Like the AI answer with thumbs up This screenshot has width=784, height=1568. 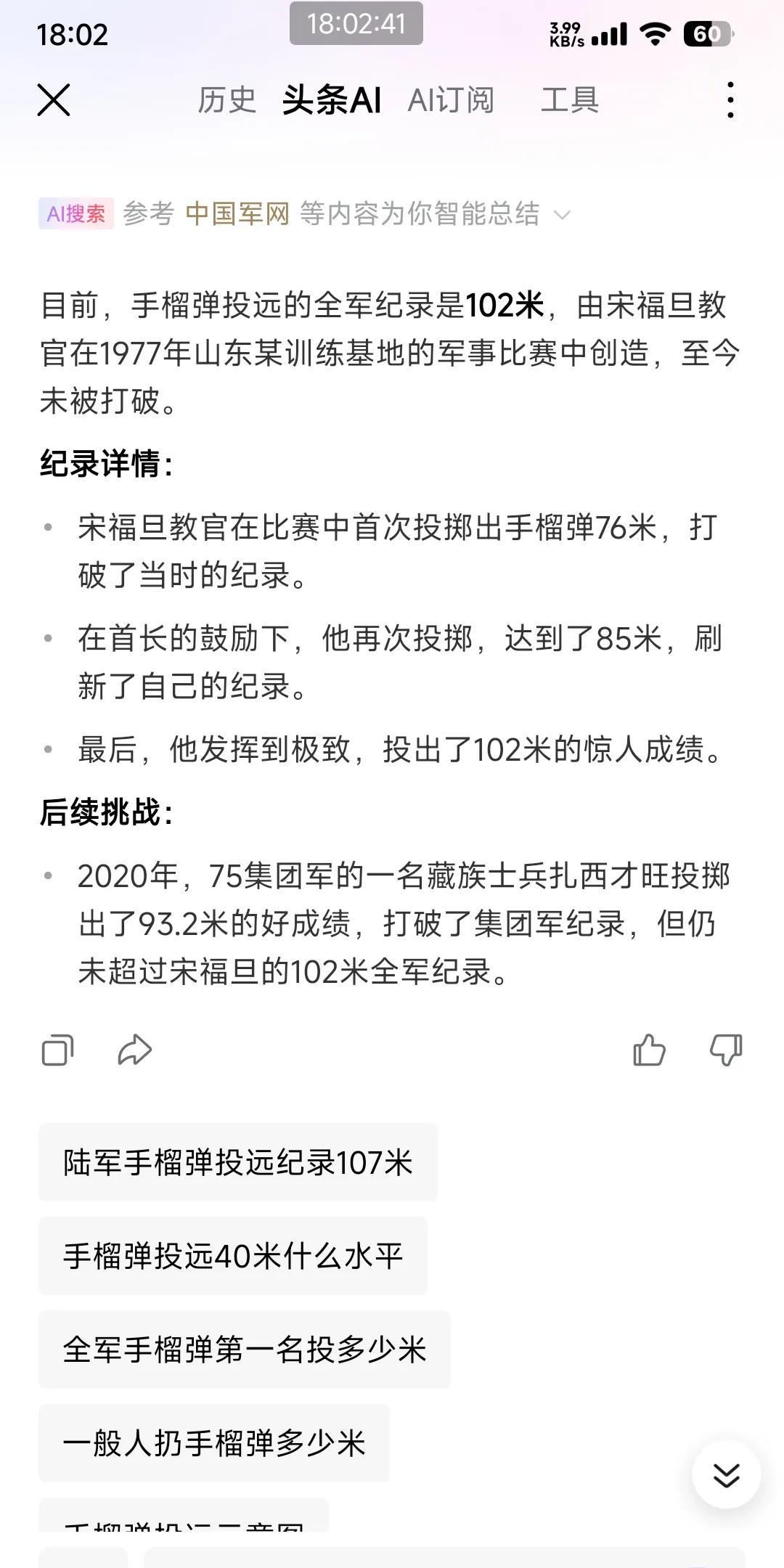[649, 1050]
